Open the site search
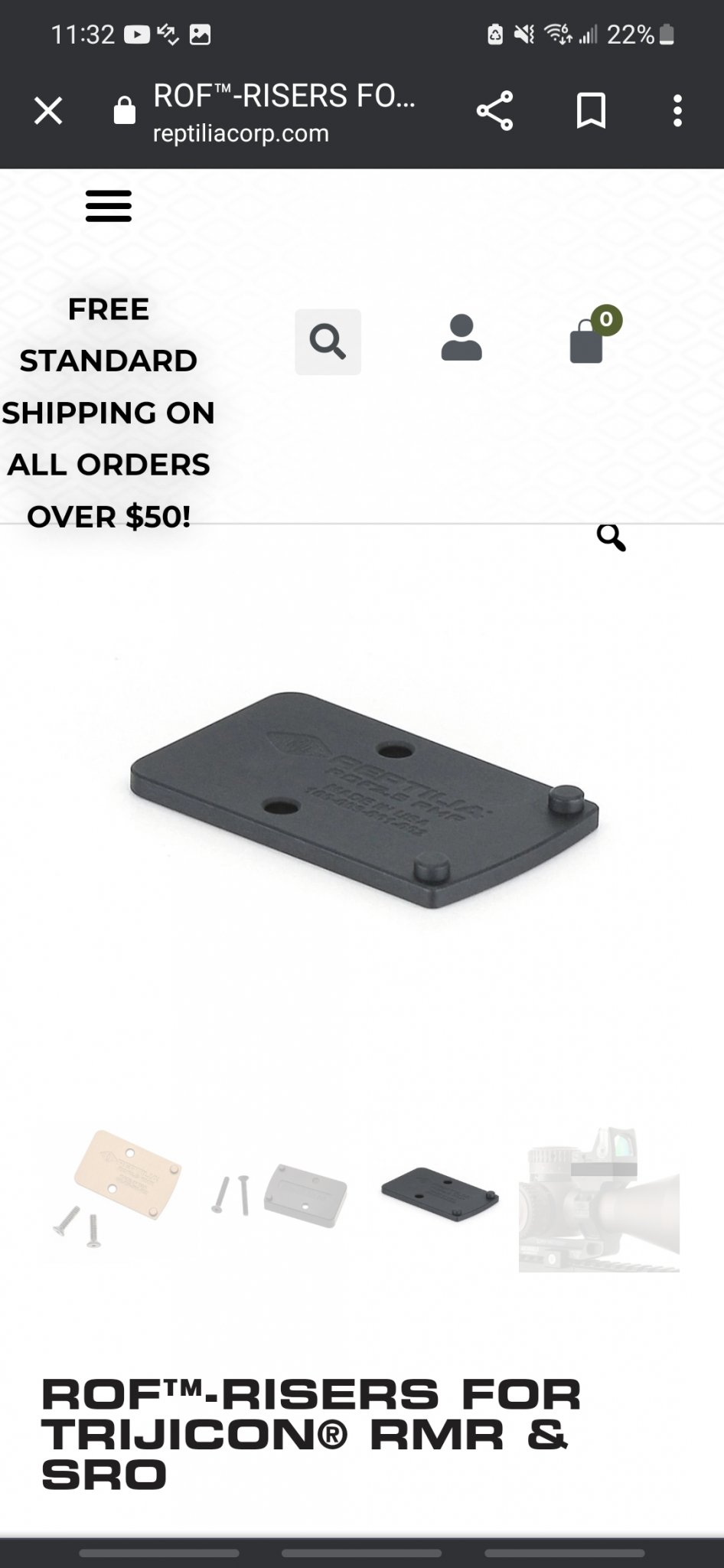 point(328,341)
